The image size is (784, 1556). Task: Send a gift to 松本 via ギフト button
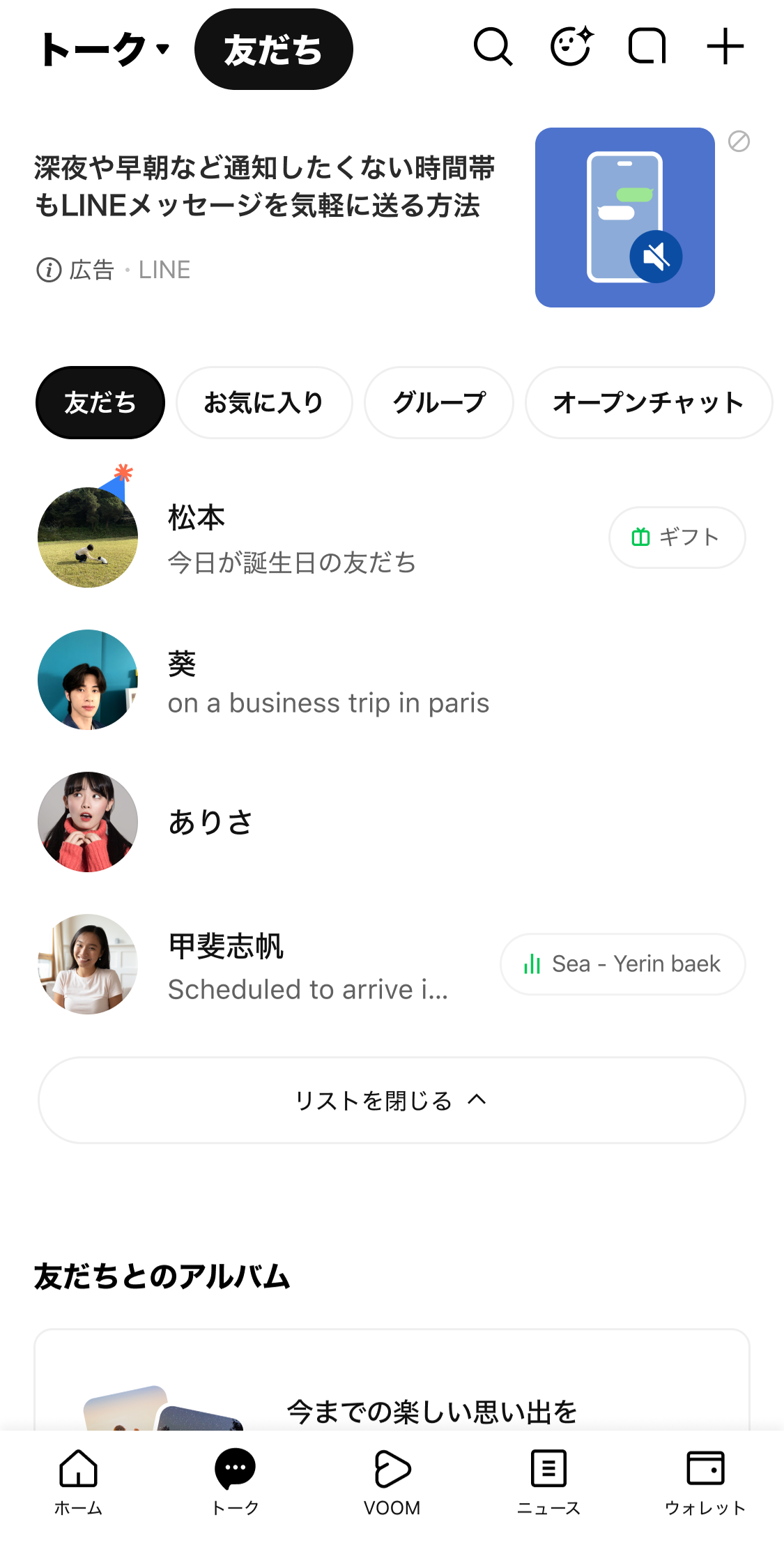point(677,537)
